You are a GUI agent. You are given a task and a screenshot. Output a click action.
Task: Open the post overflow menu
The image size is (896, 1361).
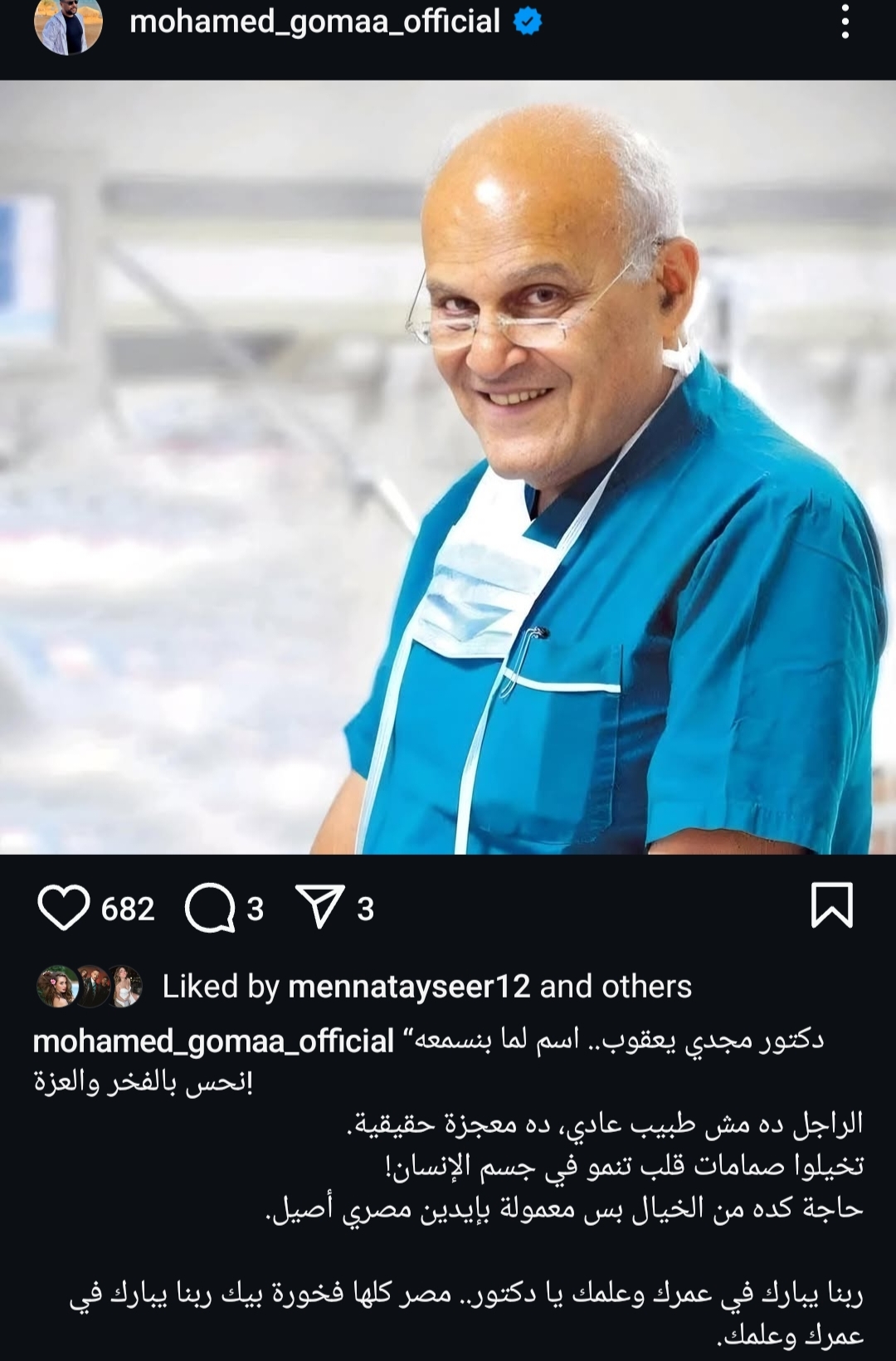click(845, 22)
